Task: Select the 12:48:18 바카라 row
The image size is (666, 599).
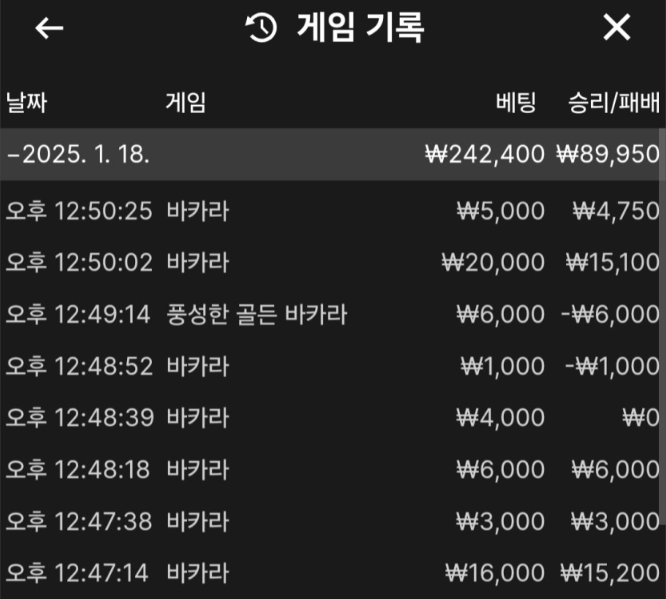Action: click(x=332, y=470)
